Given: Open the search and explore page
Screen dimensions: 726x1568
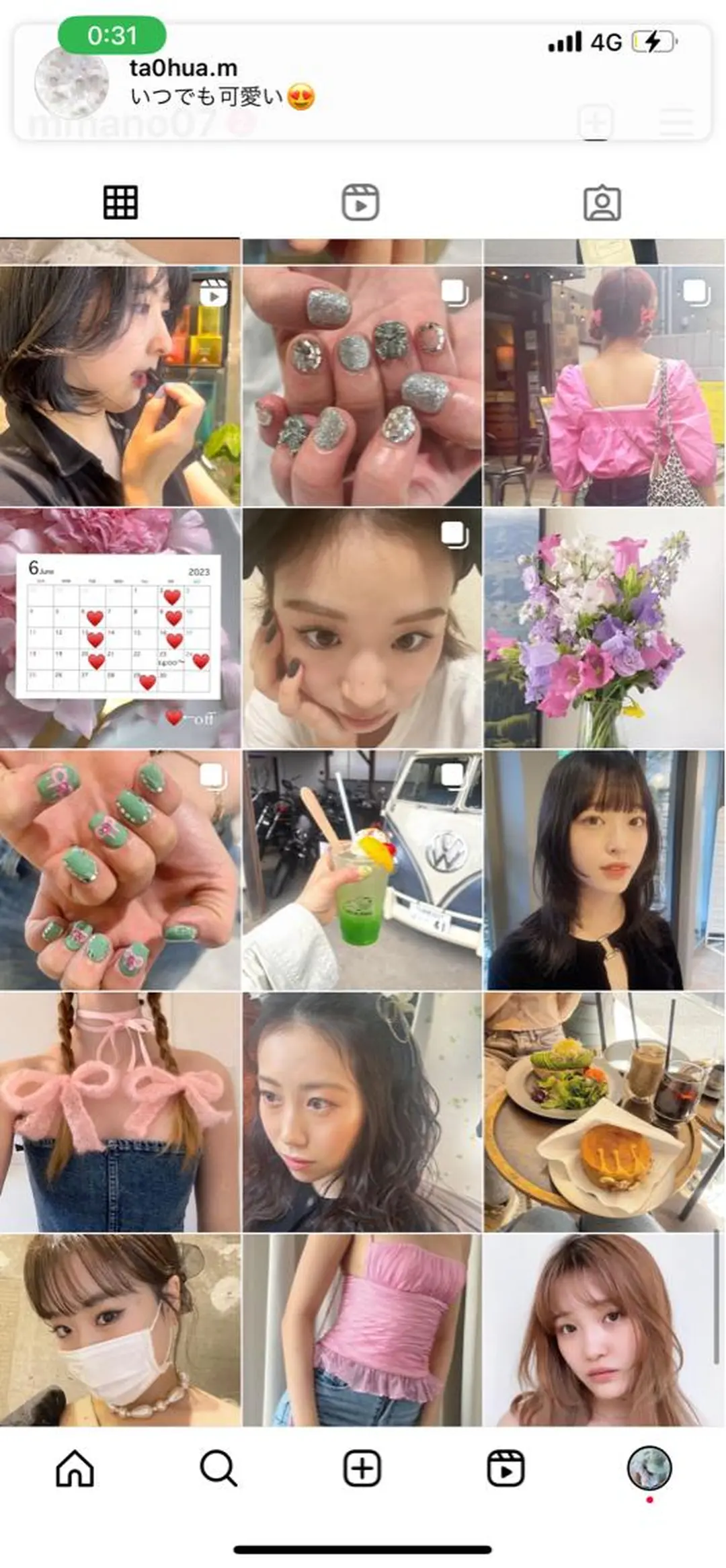Looking at the screenshot, I should pyautogui.click(x=218, y=1468).
